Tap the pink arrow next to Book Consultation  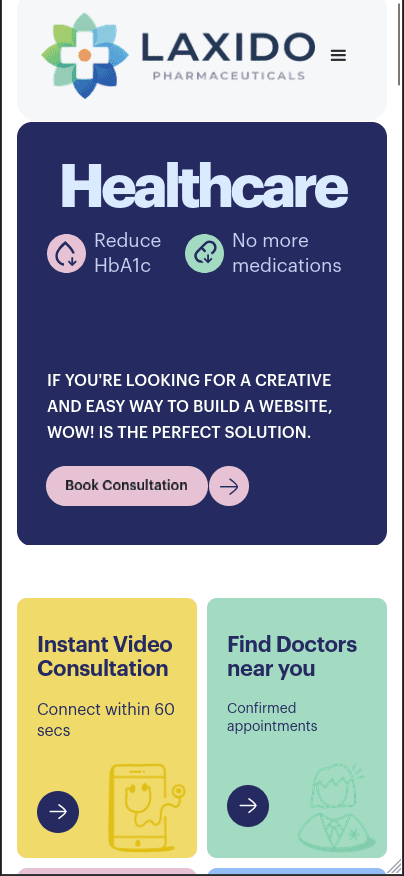229,487
